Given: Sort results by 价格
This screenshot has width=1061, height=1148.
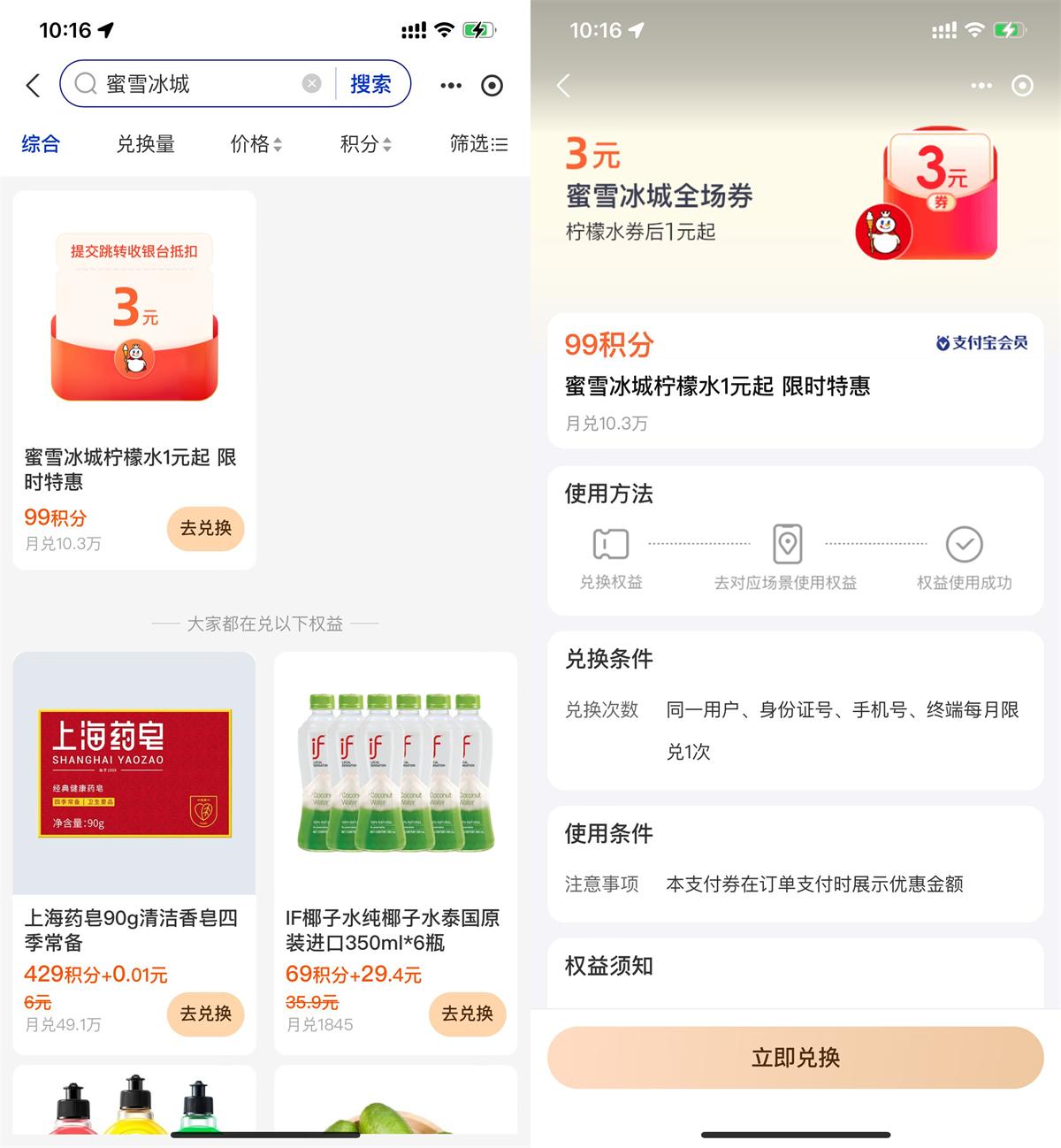Looking at the screenshot, I should (256, 144).
